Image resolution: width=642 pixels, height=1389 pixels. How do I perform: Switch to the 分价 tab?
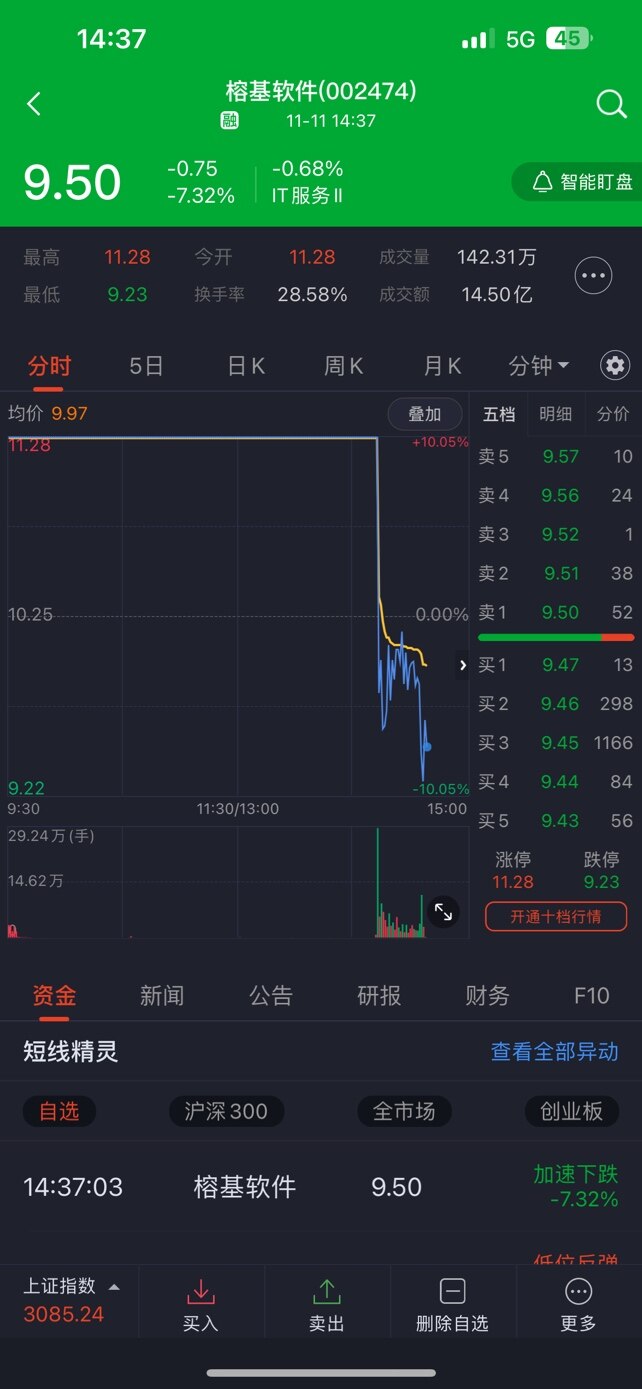(613, 414)
